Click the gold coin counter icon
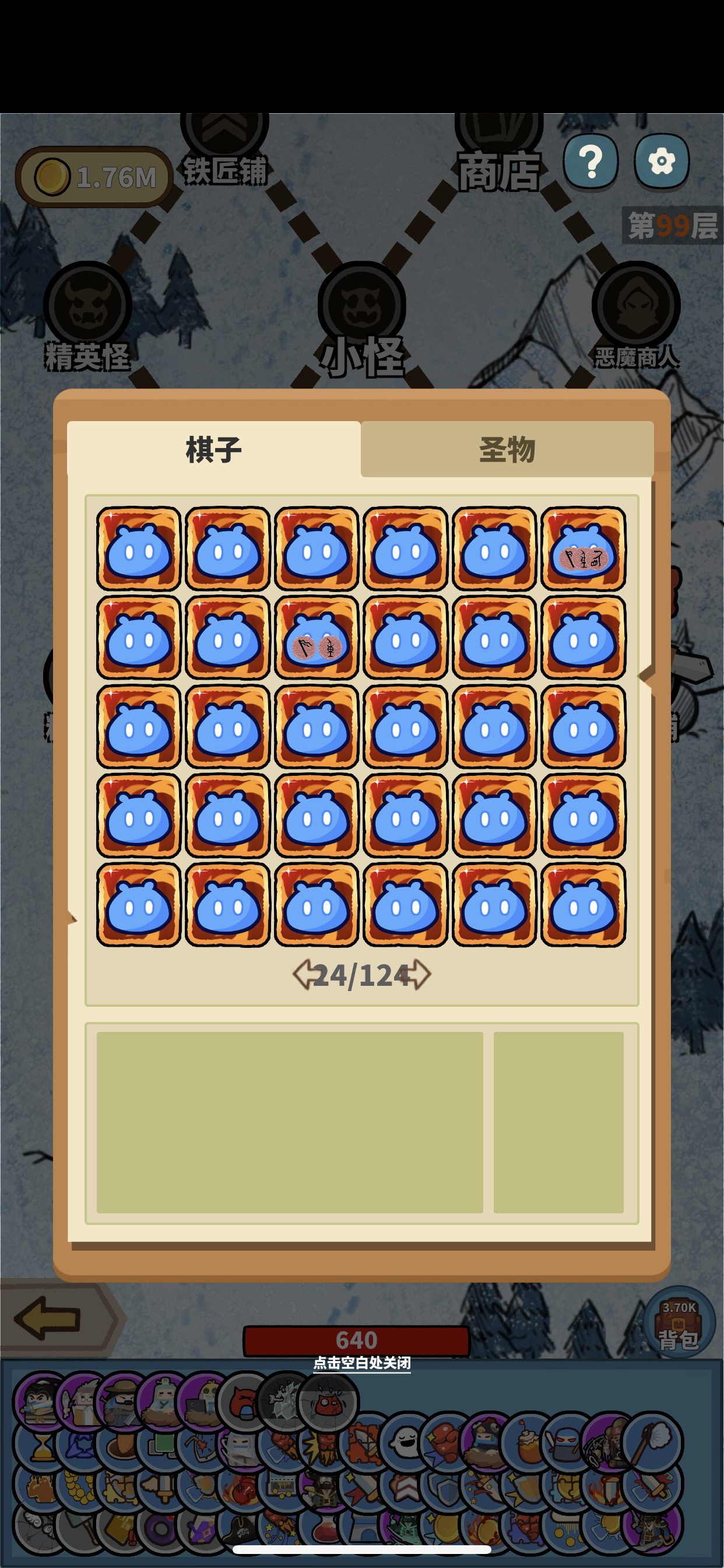The image size is (724, 1568). coord(52,177)
